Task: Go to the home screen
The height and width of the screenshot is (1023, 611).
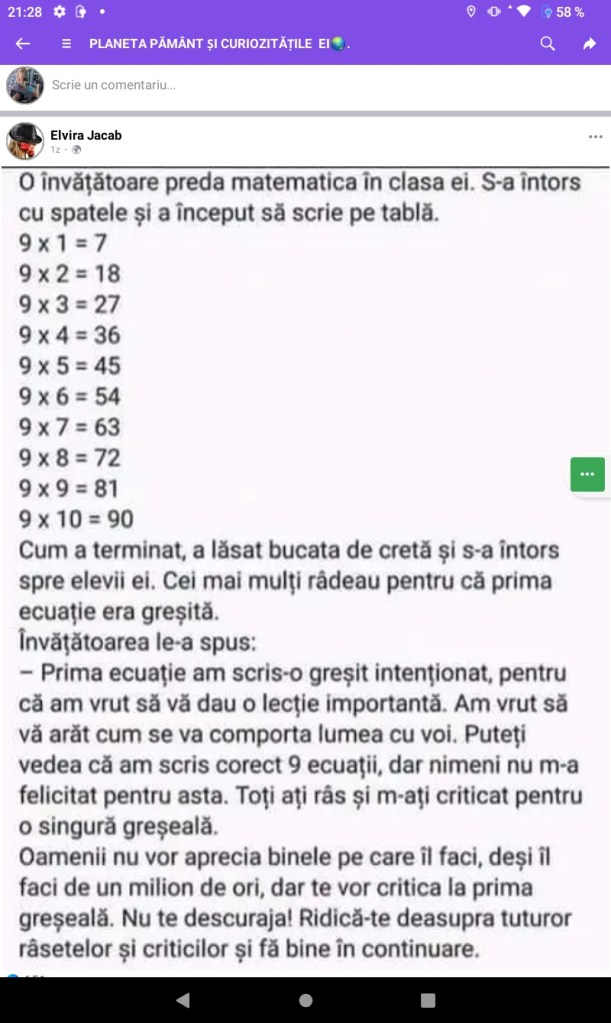Action: pos(305,1000)
